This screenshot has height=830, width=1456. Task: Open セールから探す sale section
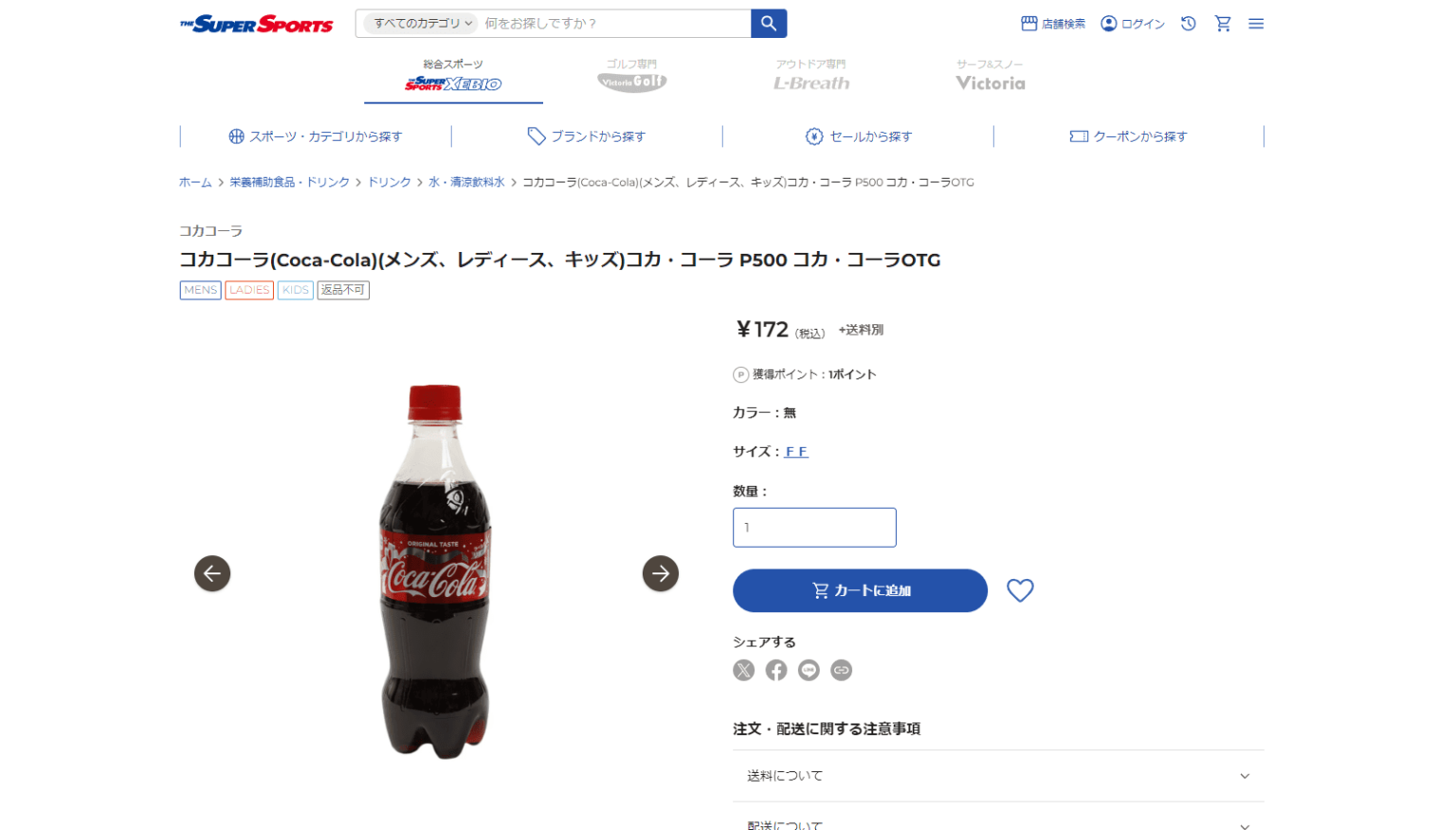859,136
